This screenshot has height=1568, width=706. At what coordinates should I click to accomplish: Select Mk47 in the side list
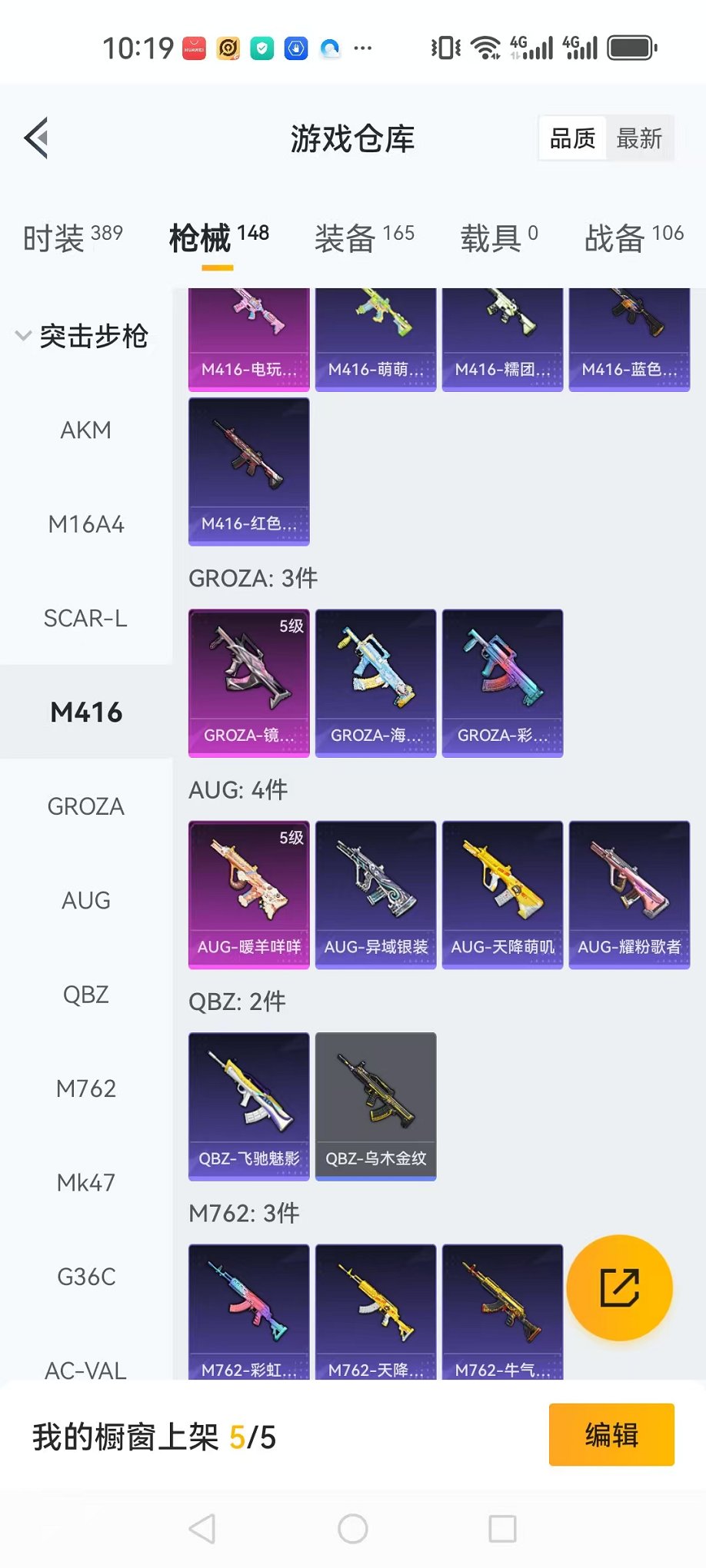click(85, 1183)
